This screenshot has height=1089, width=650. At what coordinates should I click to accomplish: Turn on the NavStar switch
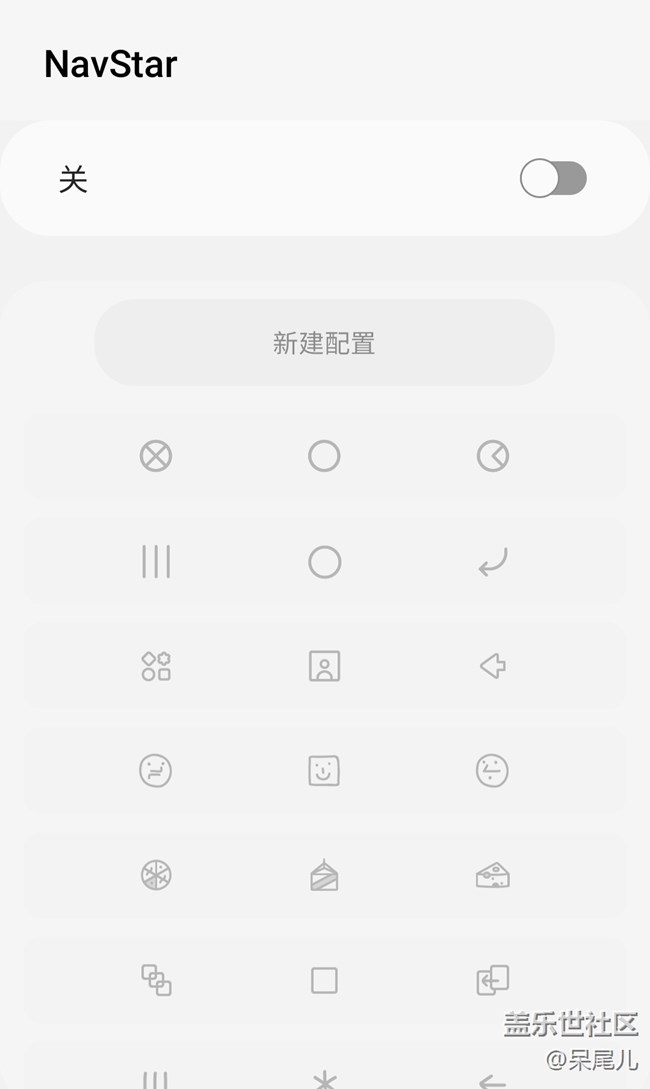pyautogui.click(x=553, y=179)
